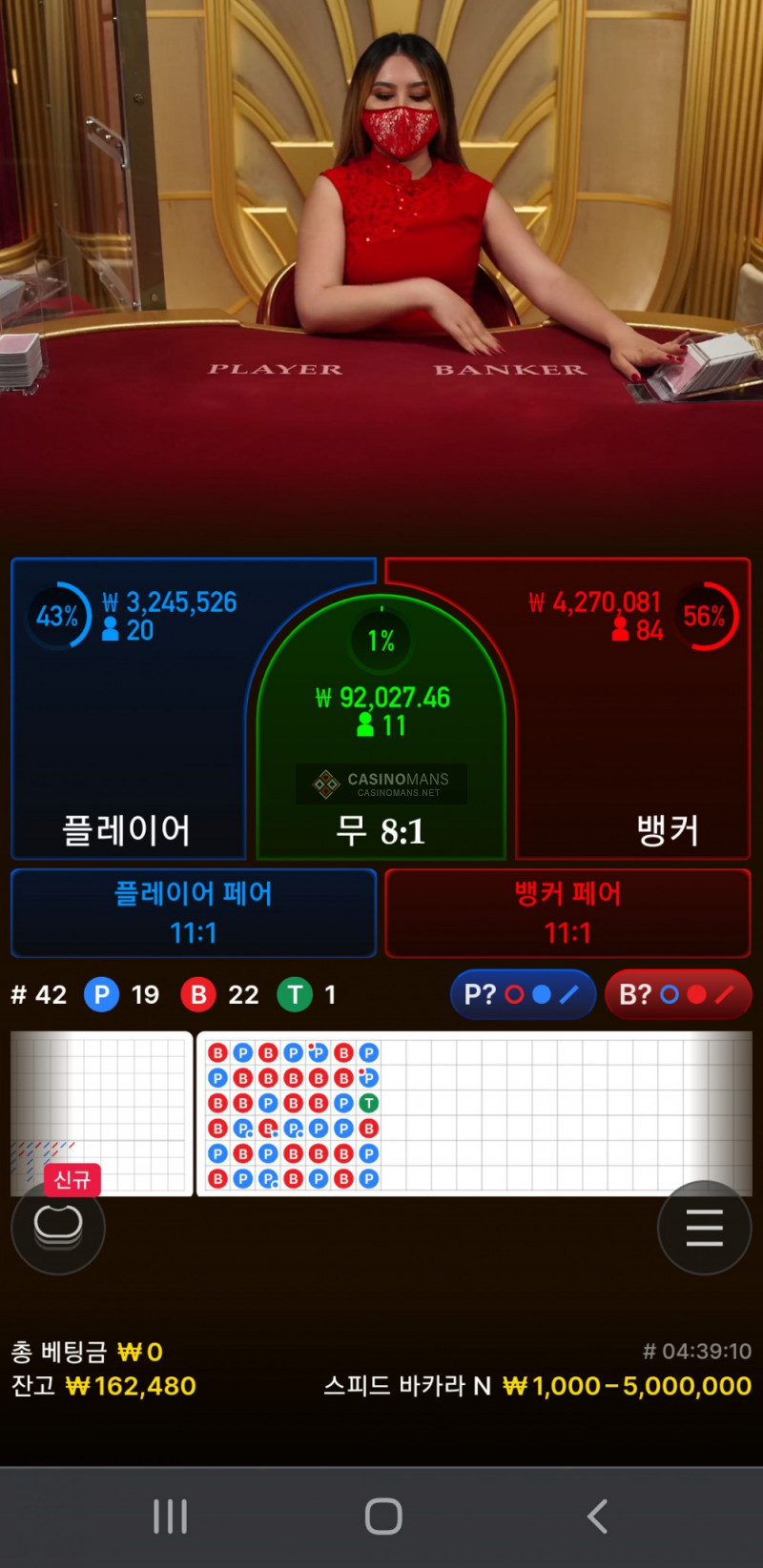The image size is (763, 1568).
Task: Tap the P? player prediction button
Action: (x=523, y=995)
